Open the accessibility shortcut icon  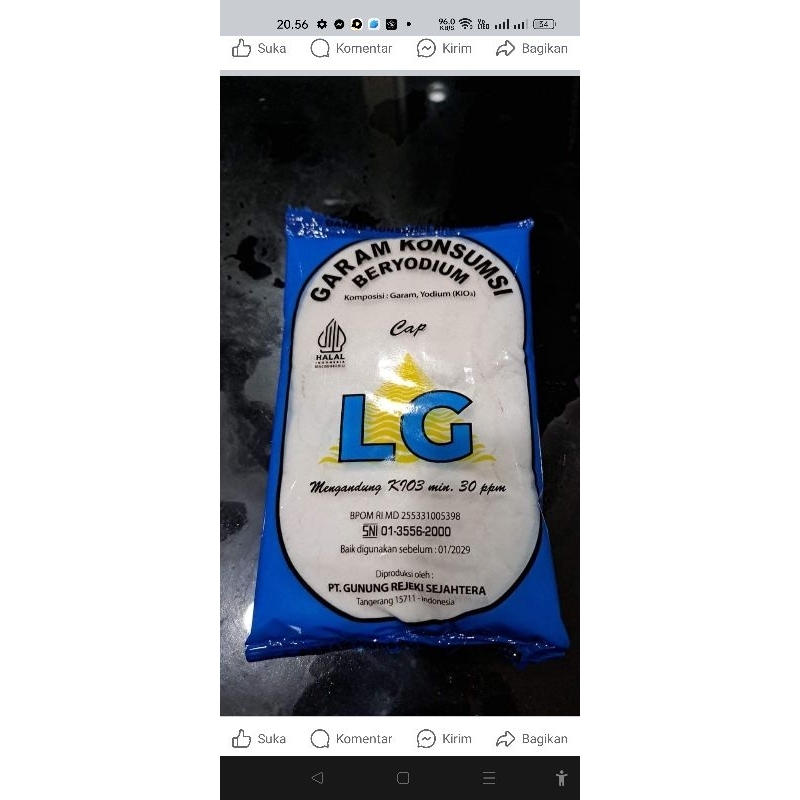coord(561,778)
